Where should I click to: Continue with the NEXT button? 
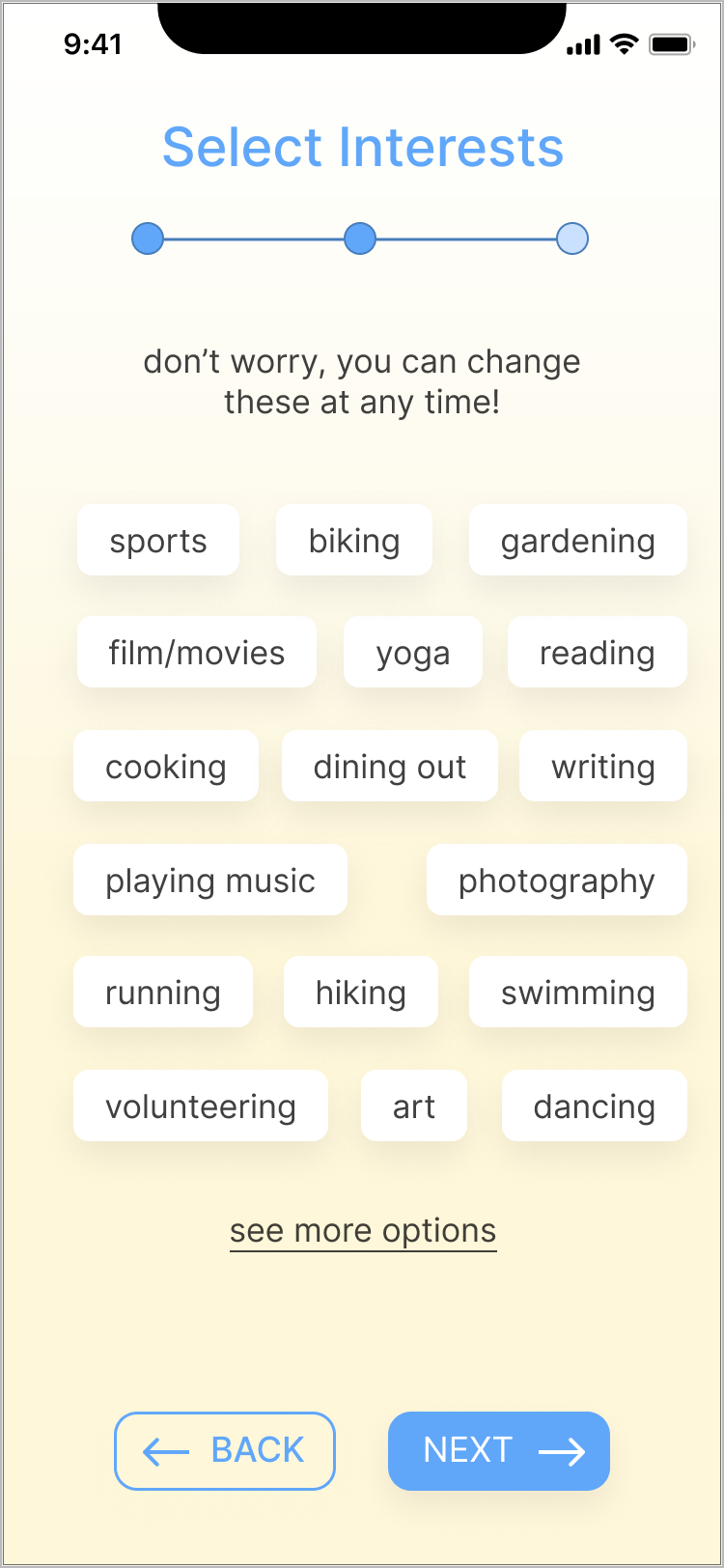[x=499, y=1451]
